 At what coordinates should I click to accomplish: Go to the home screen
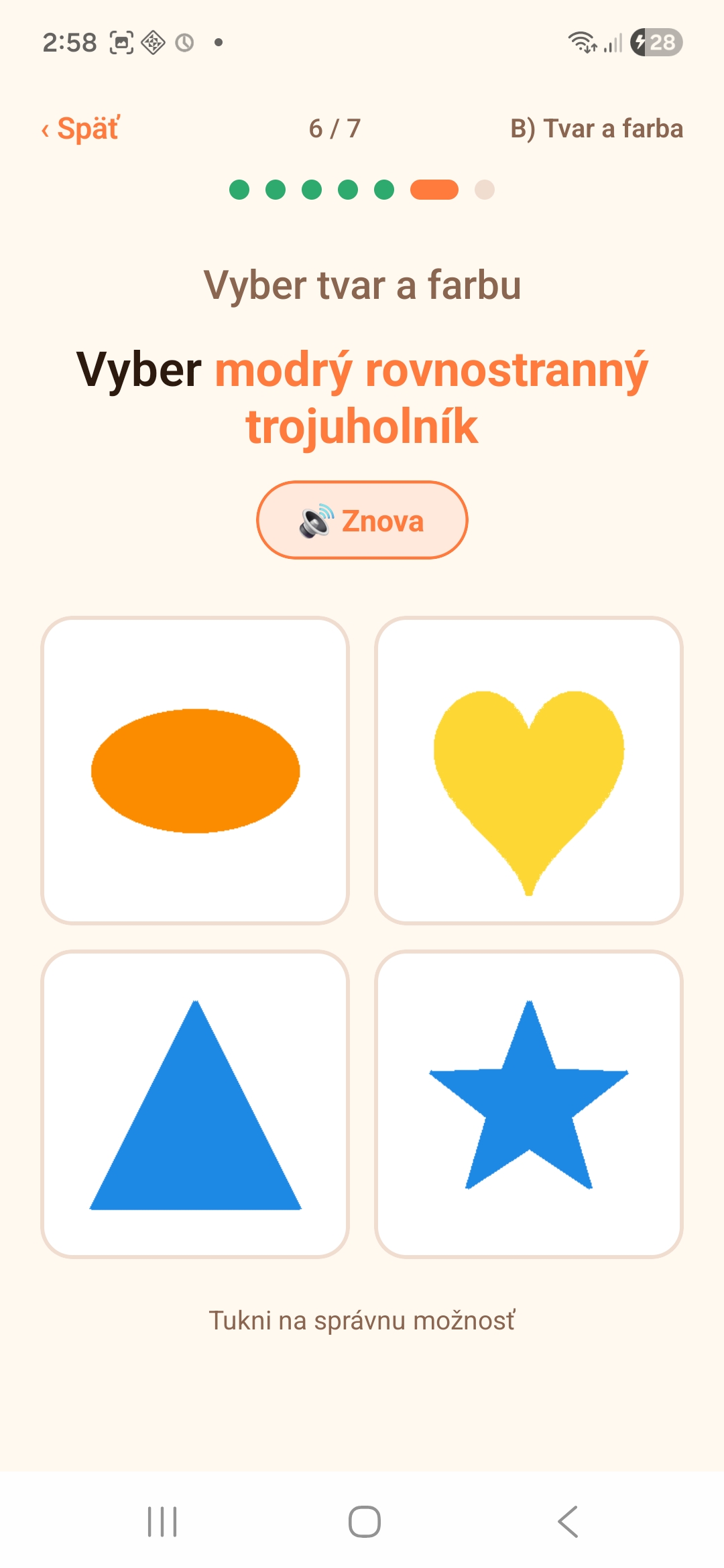point(365,1522)
